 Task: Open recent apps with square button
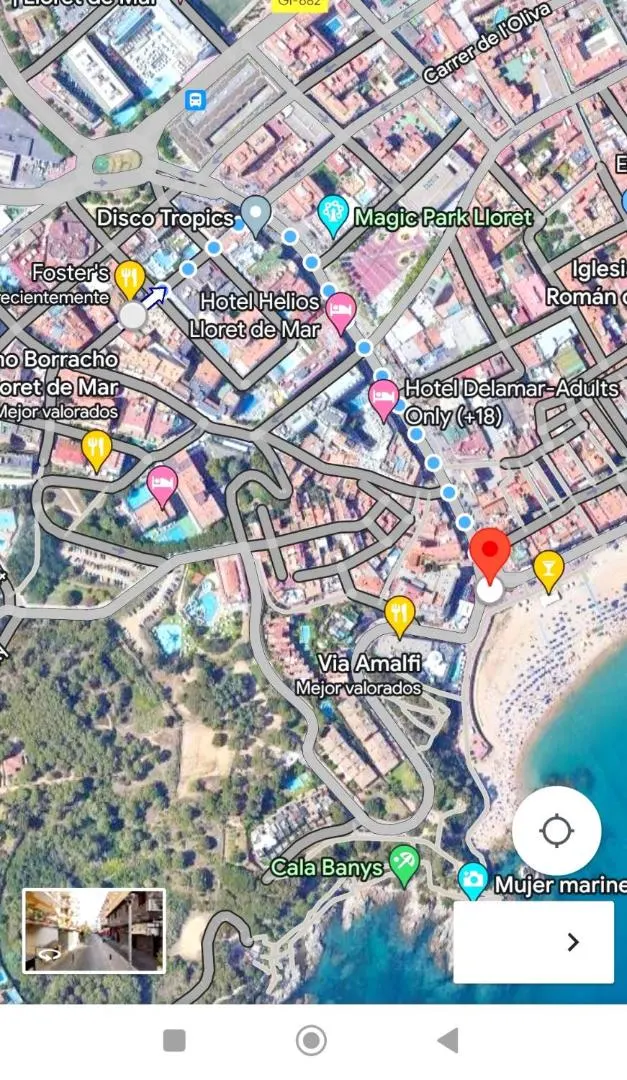coord(174,1040)
